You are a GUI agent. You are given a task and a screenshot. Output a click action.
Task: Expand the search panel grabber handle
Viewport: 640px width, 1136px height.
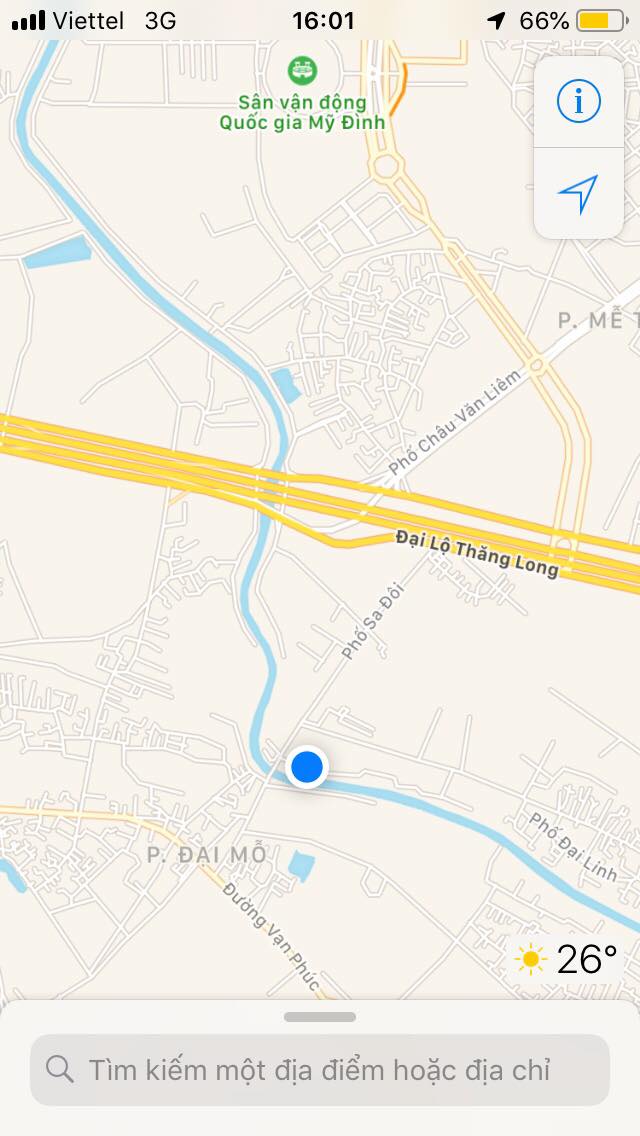[320, 1017]
